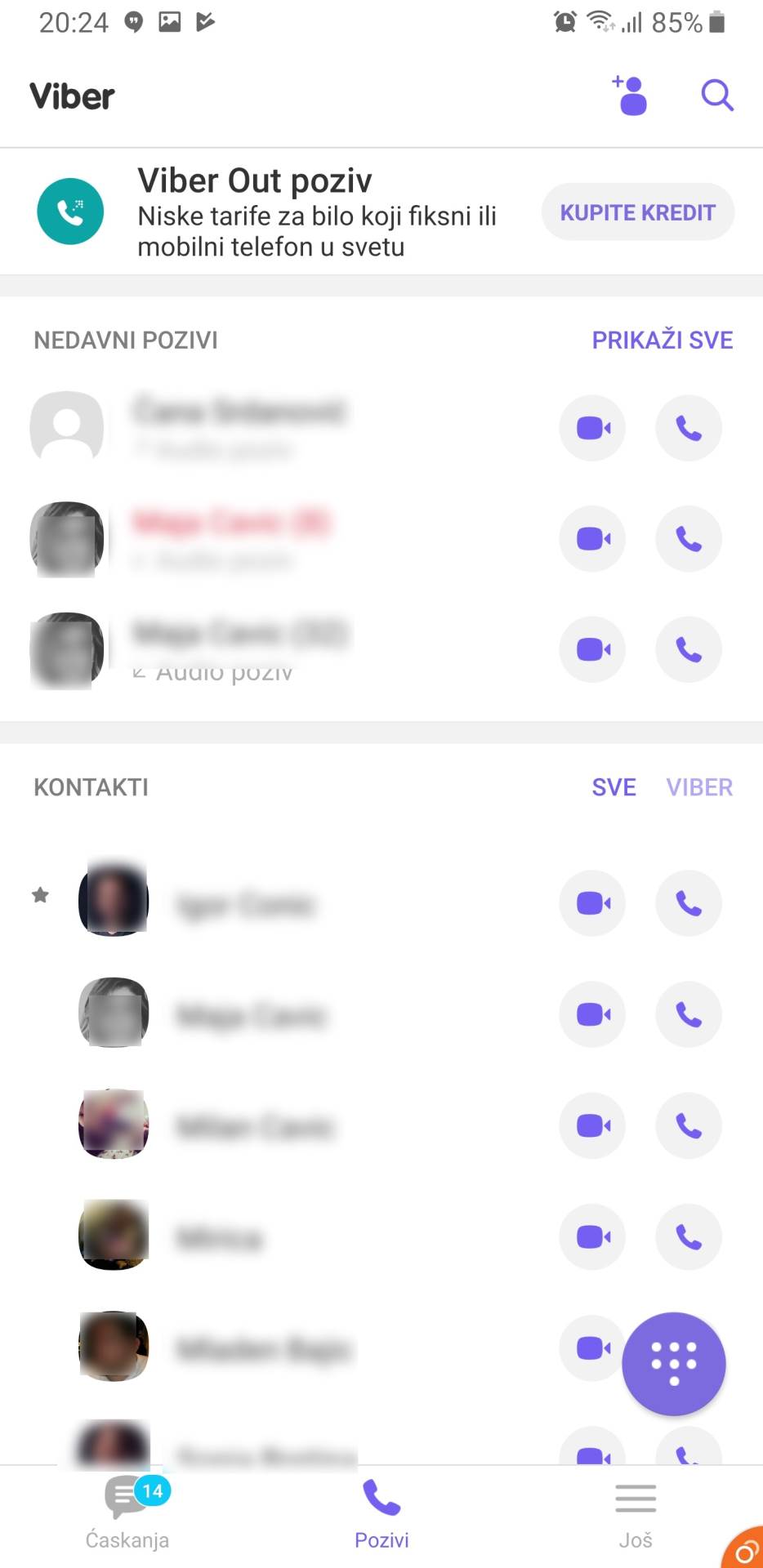Viewport: 763px width, 1568px height.
Task: Select the SVE contacts filter
Action: click(614, 787)
